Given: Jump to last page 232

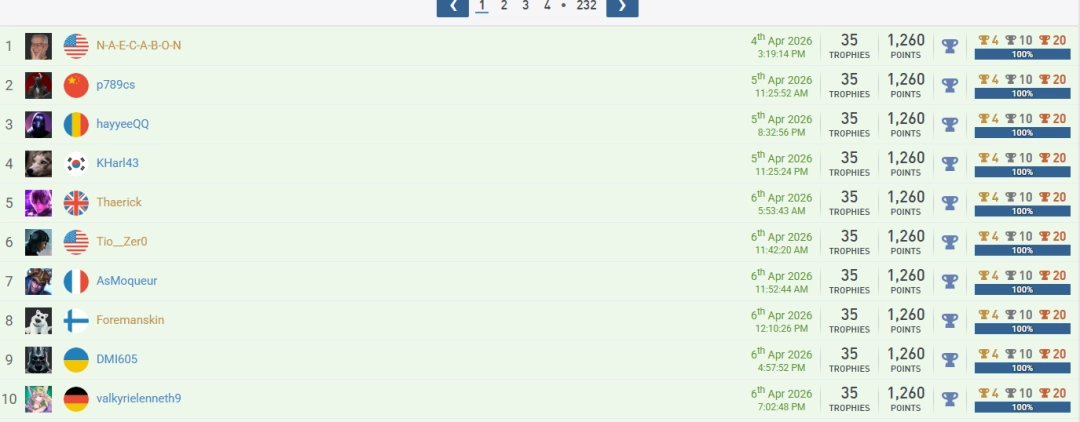Looking at the screenshot, I should point(586,6).
